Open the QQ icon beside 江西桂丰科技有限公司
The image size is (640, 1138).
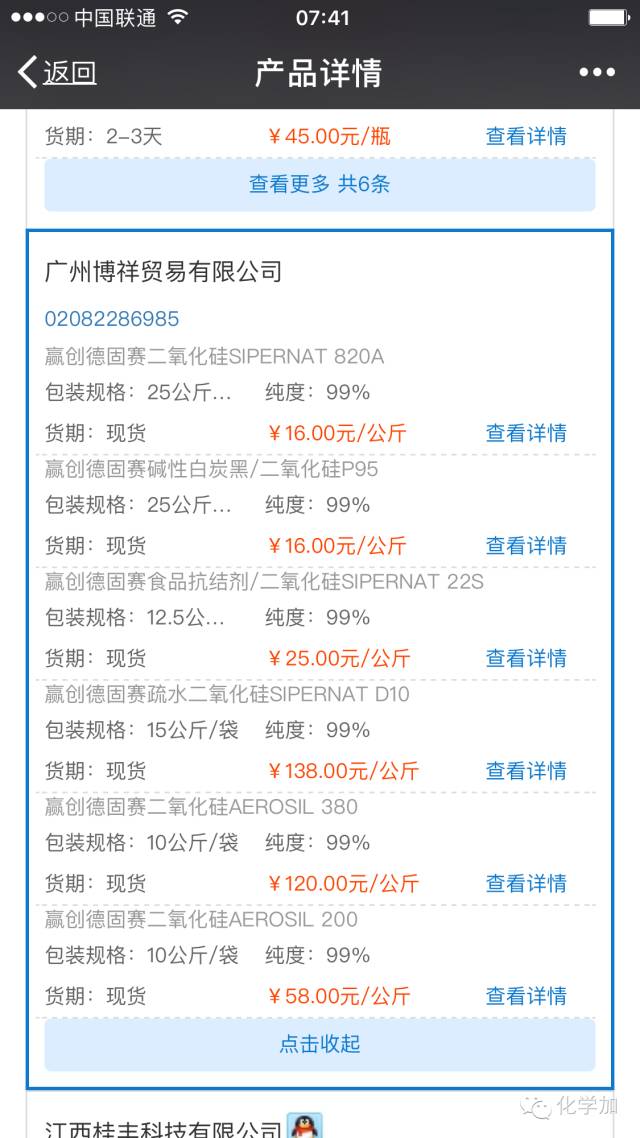tap(305, 1127)
